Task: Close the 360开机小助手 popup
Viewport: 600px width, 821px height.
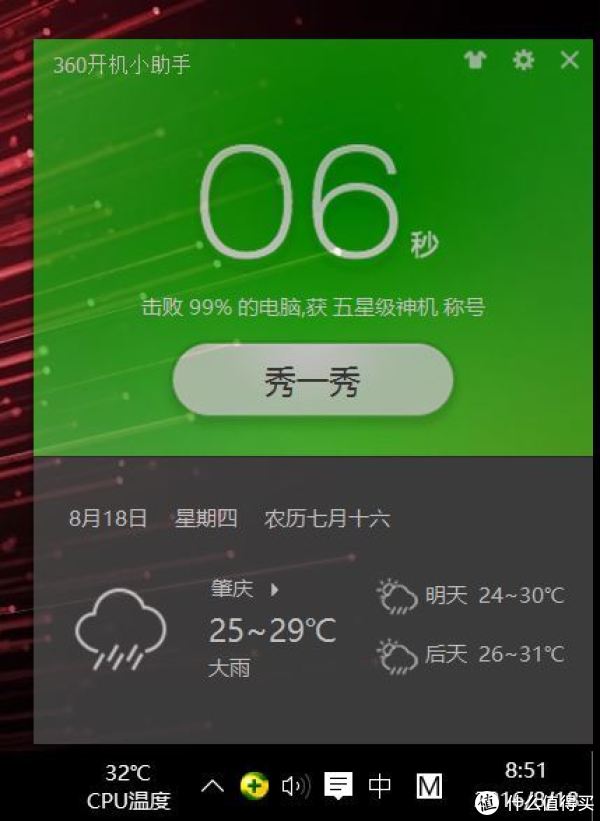Action: pos(569,61)
